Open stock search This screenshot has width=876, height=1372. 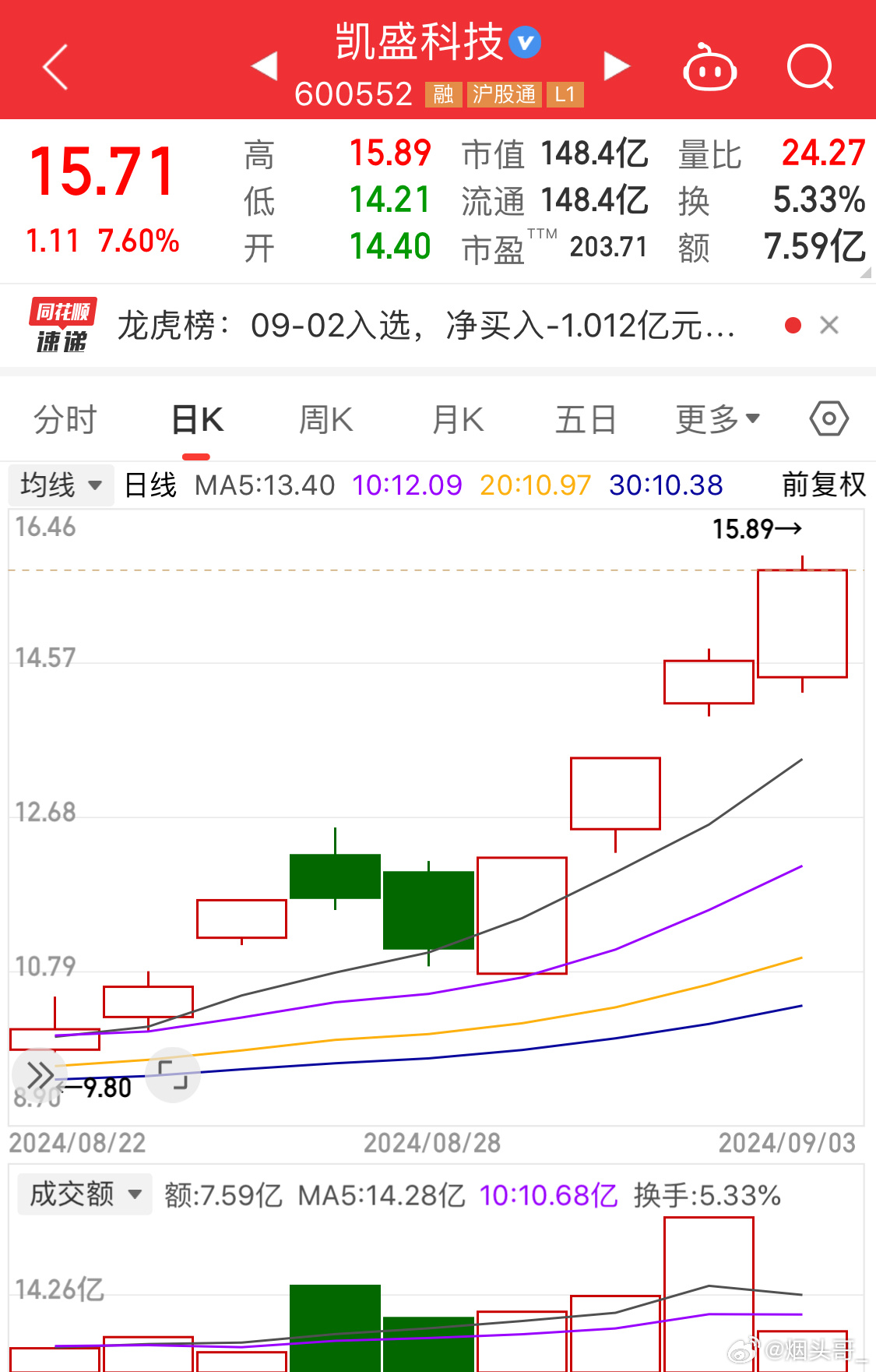point(810,67)
